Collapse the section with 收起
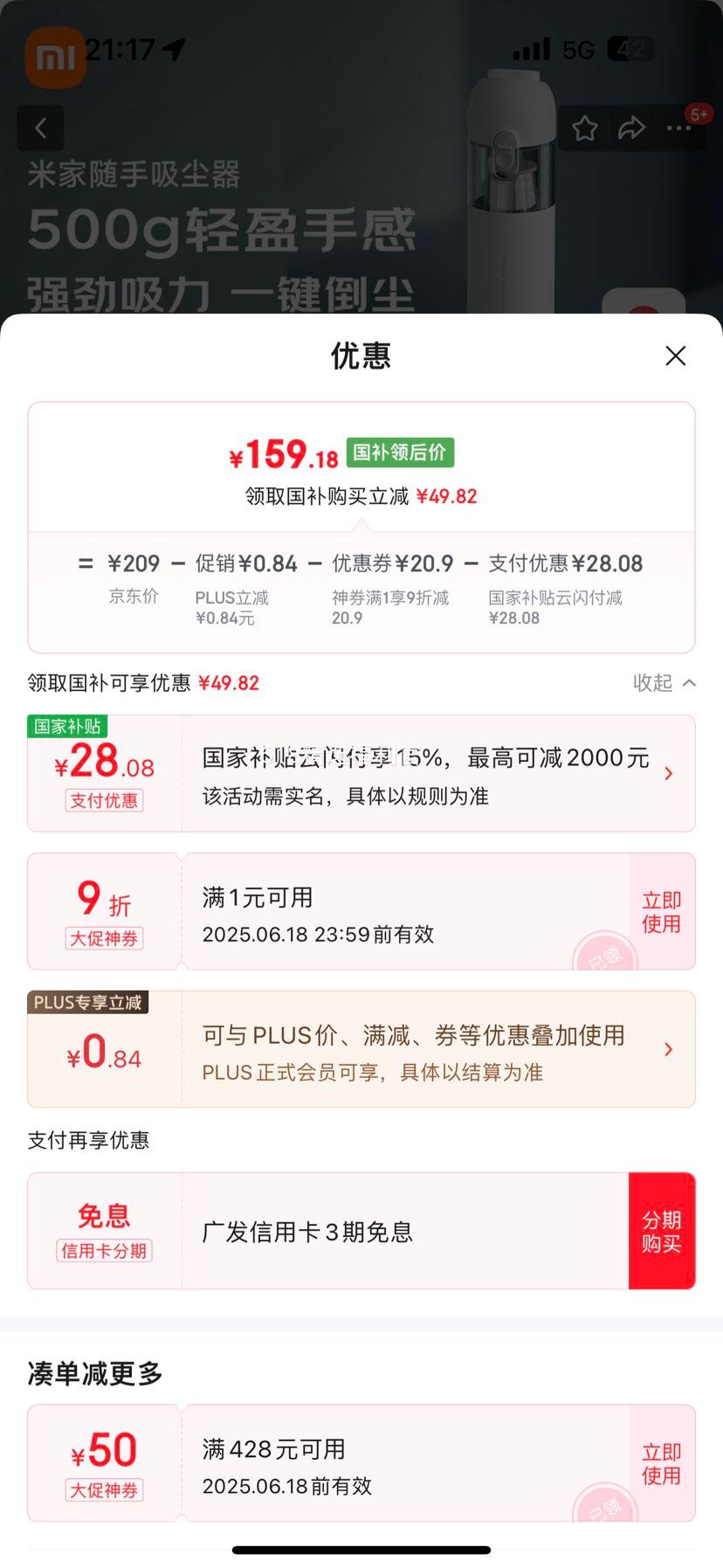The image size is (723, 1568). 664,682
